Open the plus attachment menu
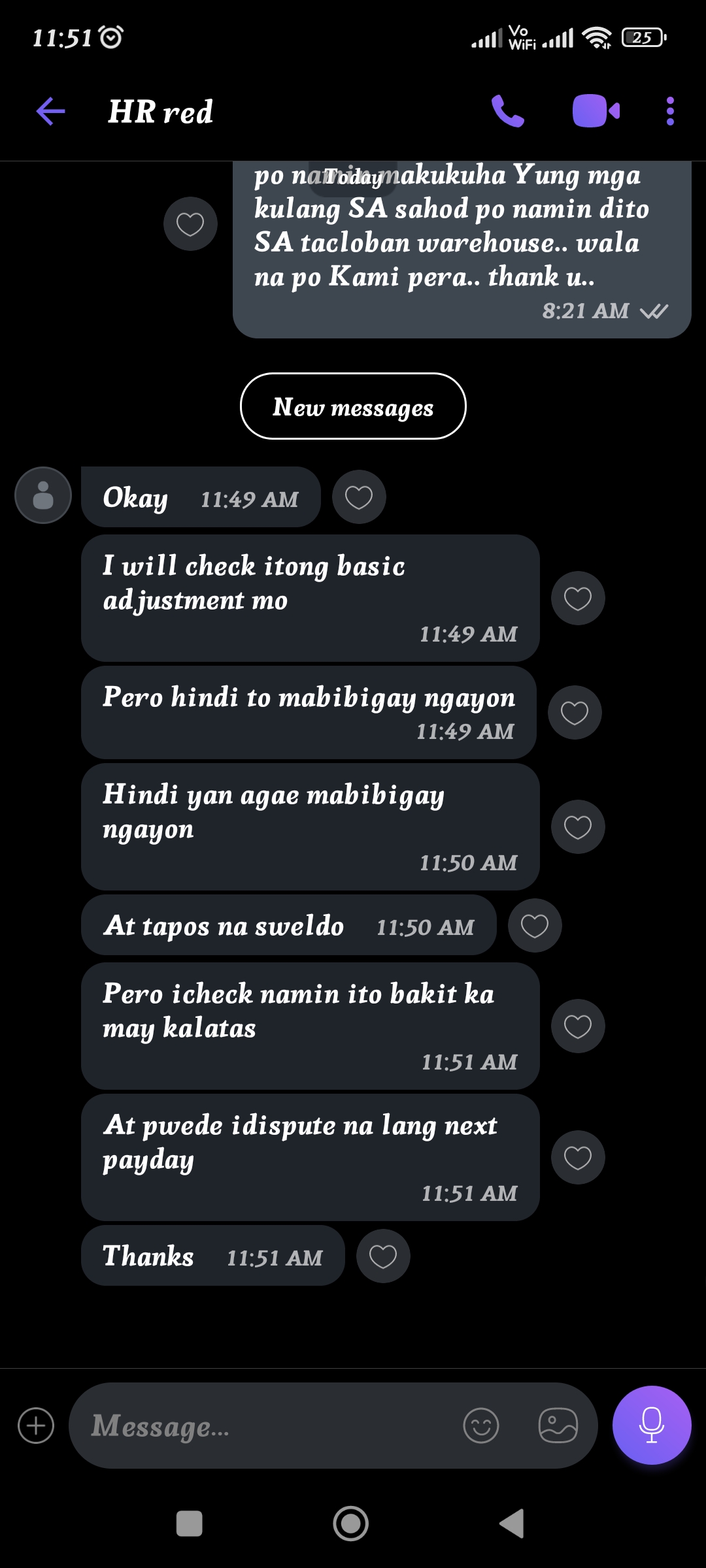706x1568 pixels. tap(36, 1426)
